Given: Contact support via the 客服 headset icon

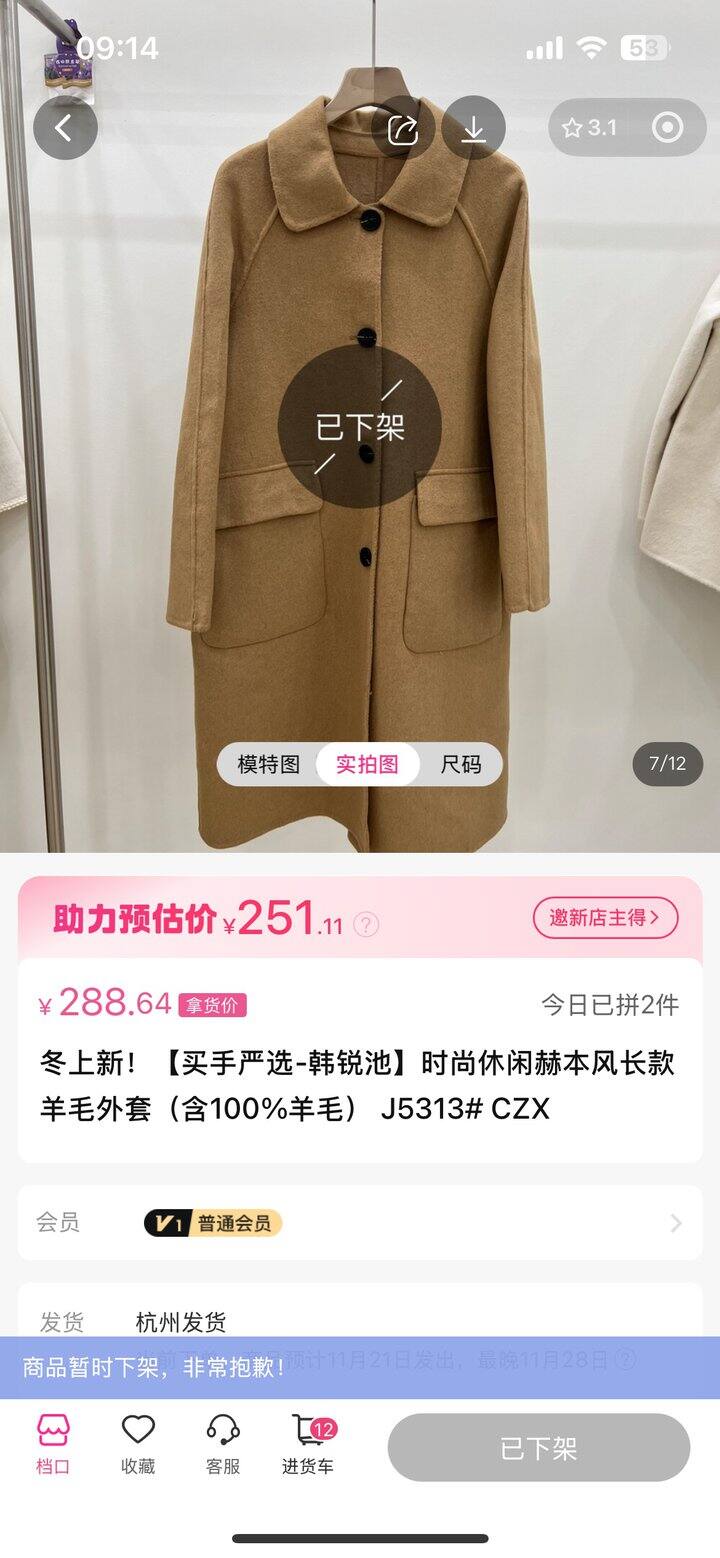Looking at the screenshot, I should tap(222, 1443).
